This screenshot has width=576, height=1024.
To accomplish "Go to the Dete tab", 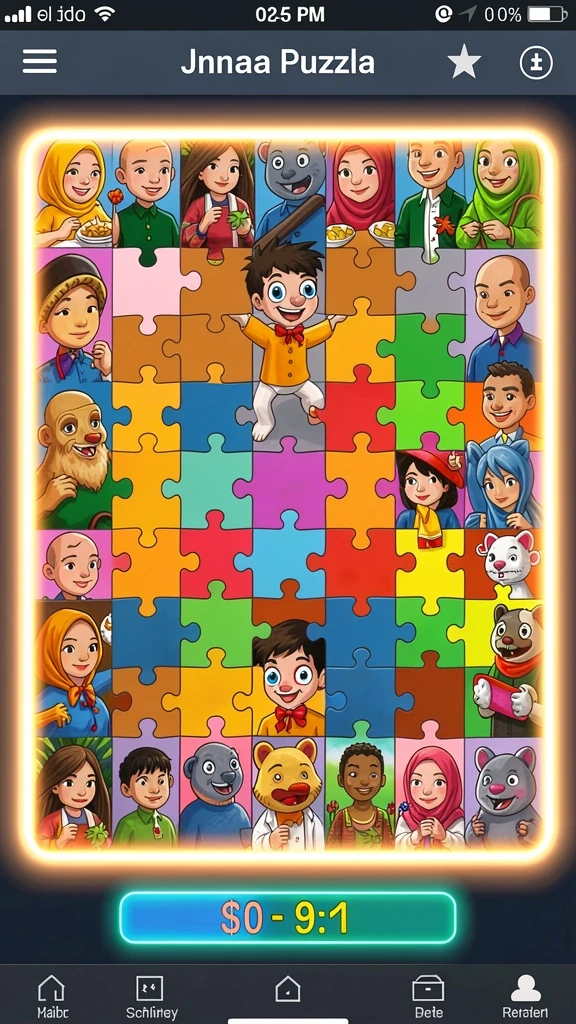I will pos(428,997).
